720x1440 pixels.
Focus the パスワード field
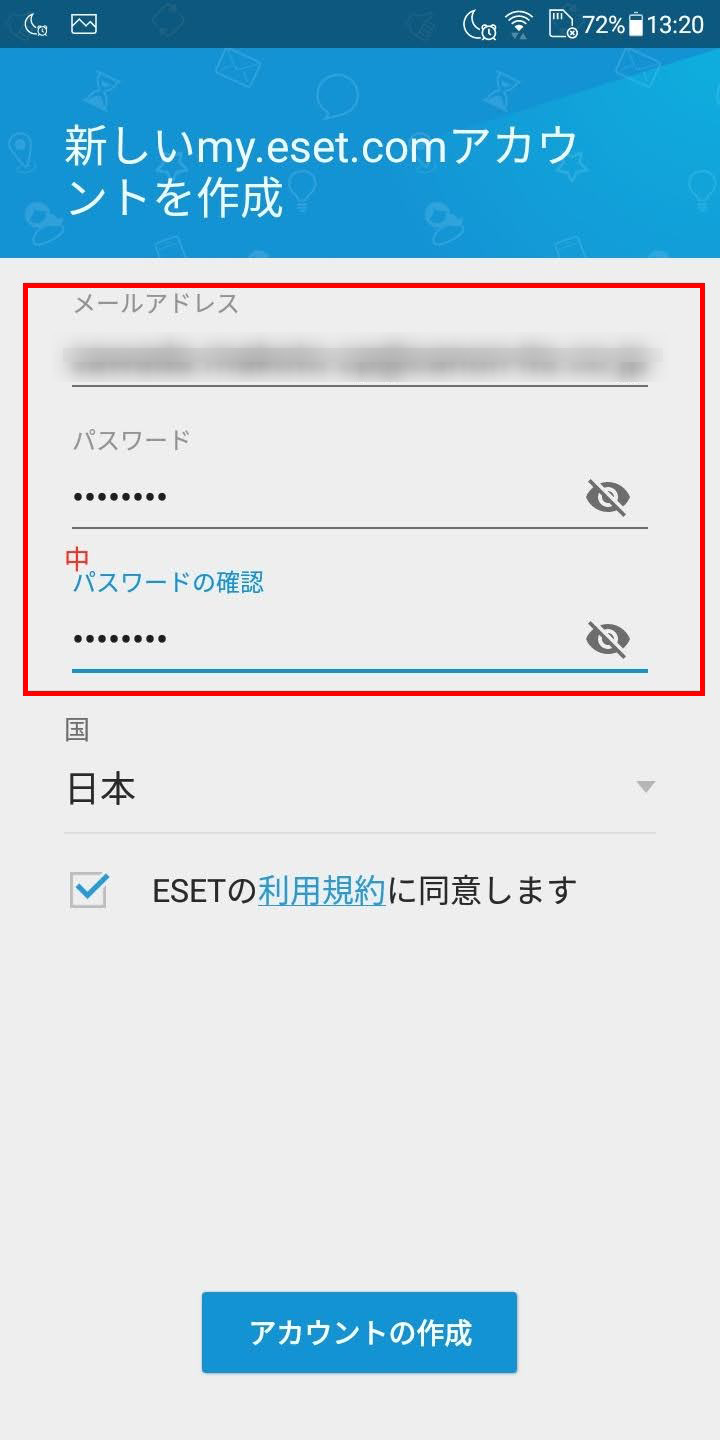[x=320, y=497]
